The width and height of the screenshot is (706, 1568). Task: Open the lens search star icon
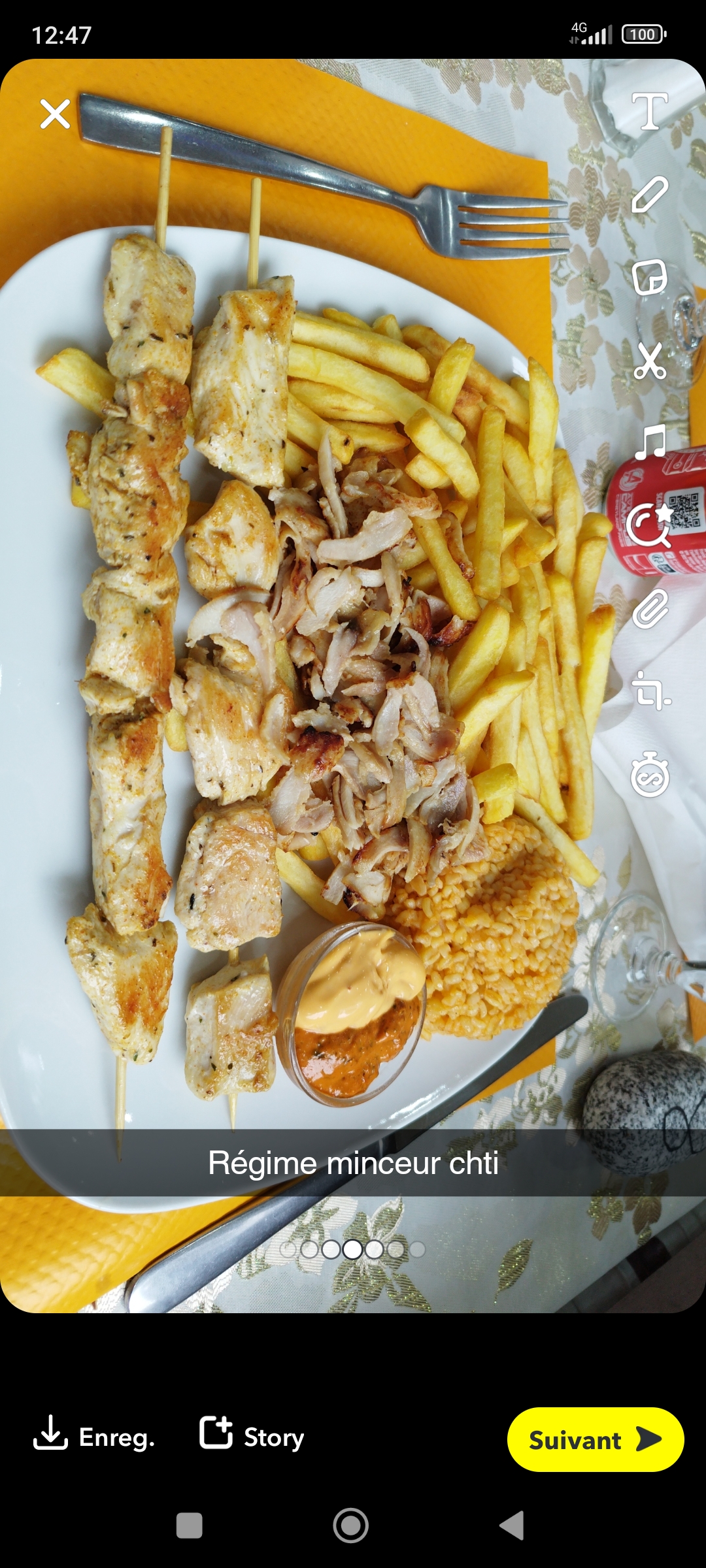click(x=650, y=526)
